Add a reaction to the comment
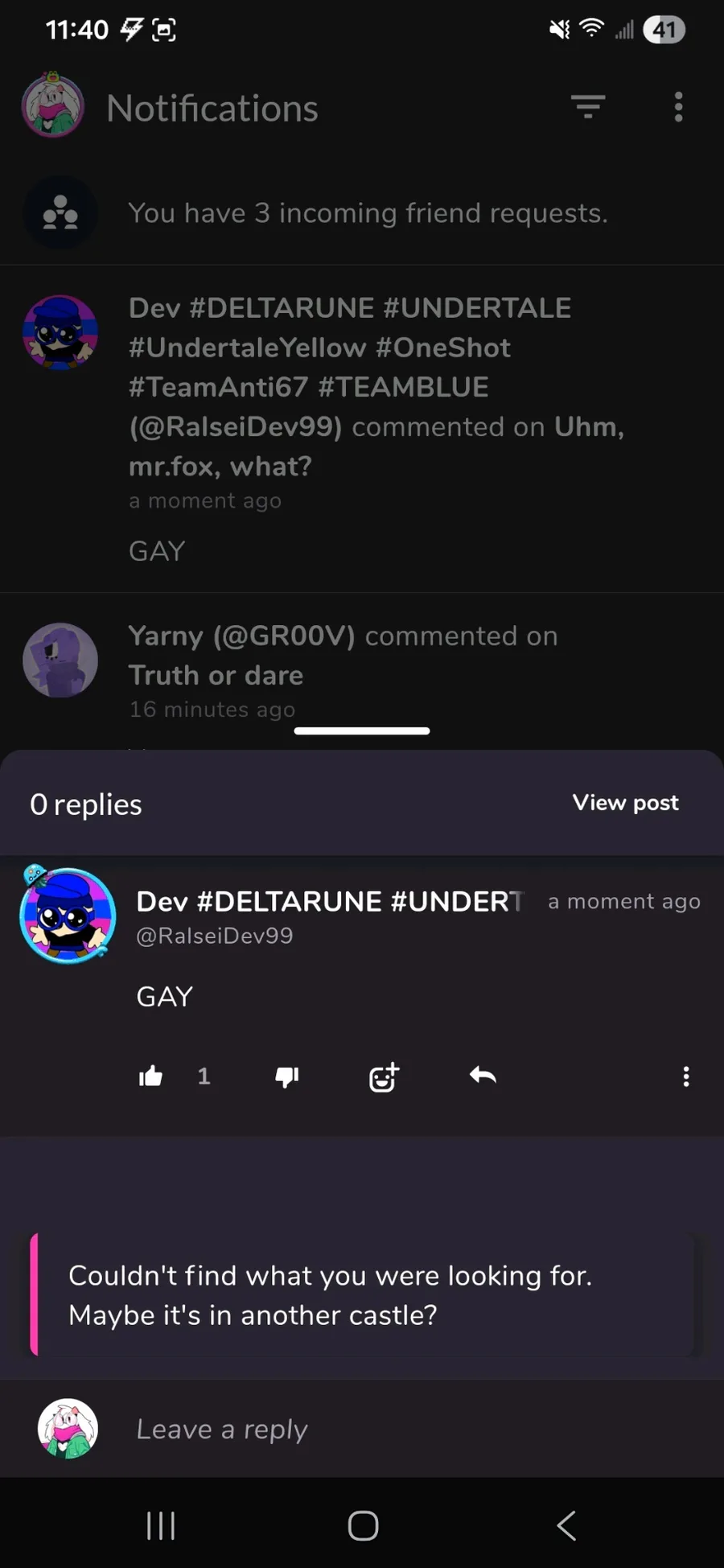 [x=384, y=1076]
